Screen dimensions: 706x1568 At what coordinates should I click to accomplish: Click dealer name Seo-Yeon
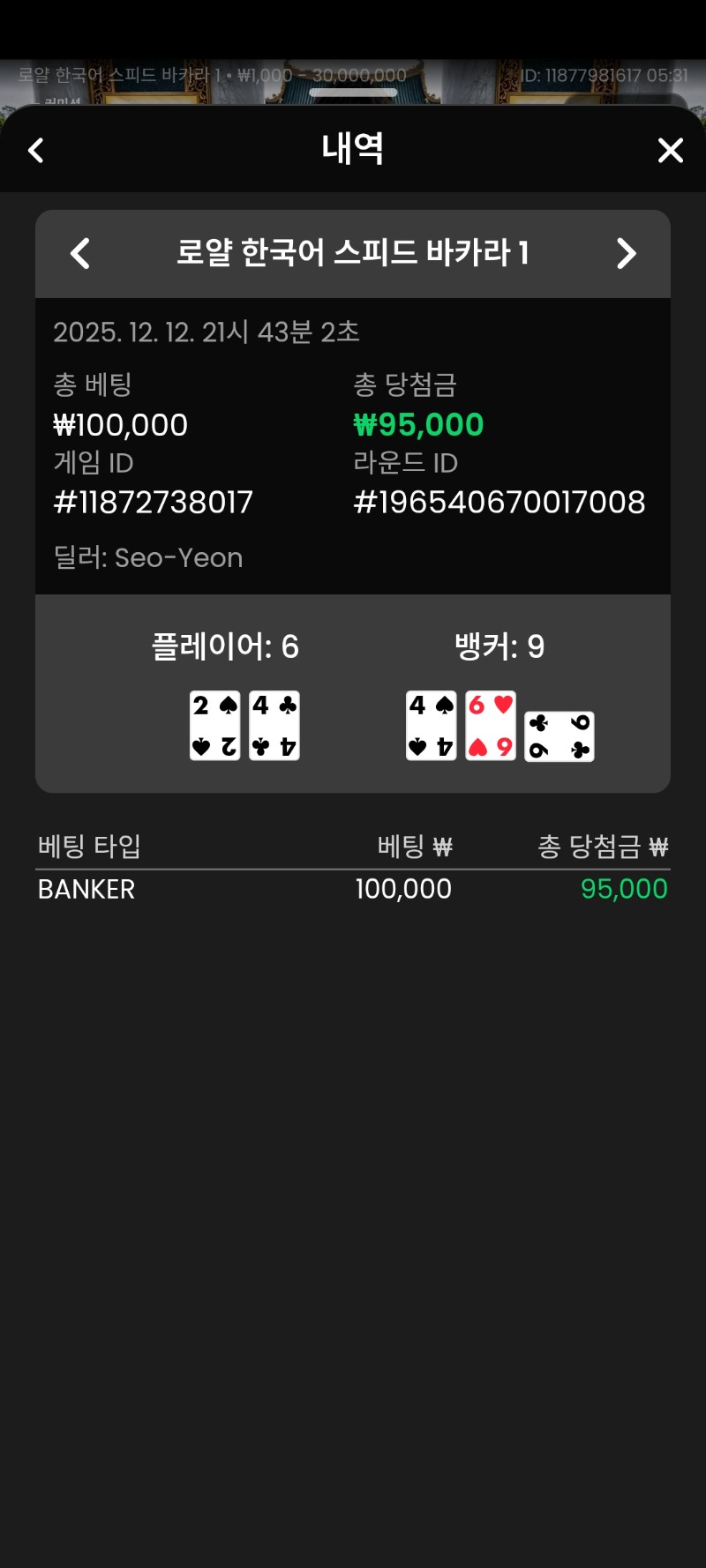click(148, 557)
